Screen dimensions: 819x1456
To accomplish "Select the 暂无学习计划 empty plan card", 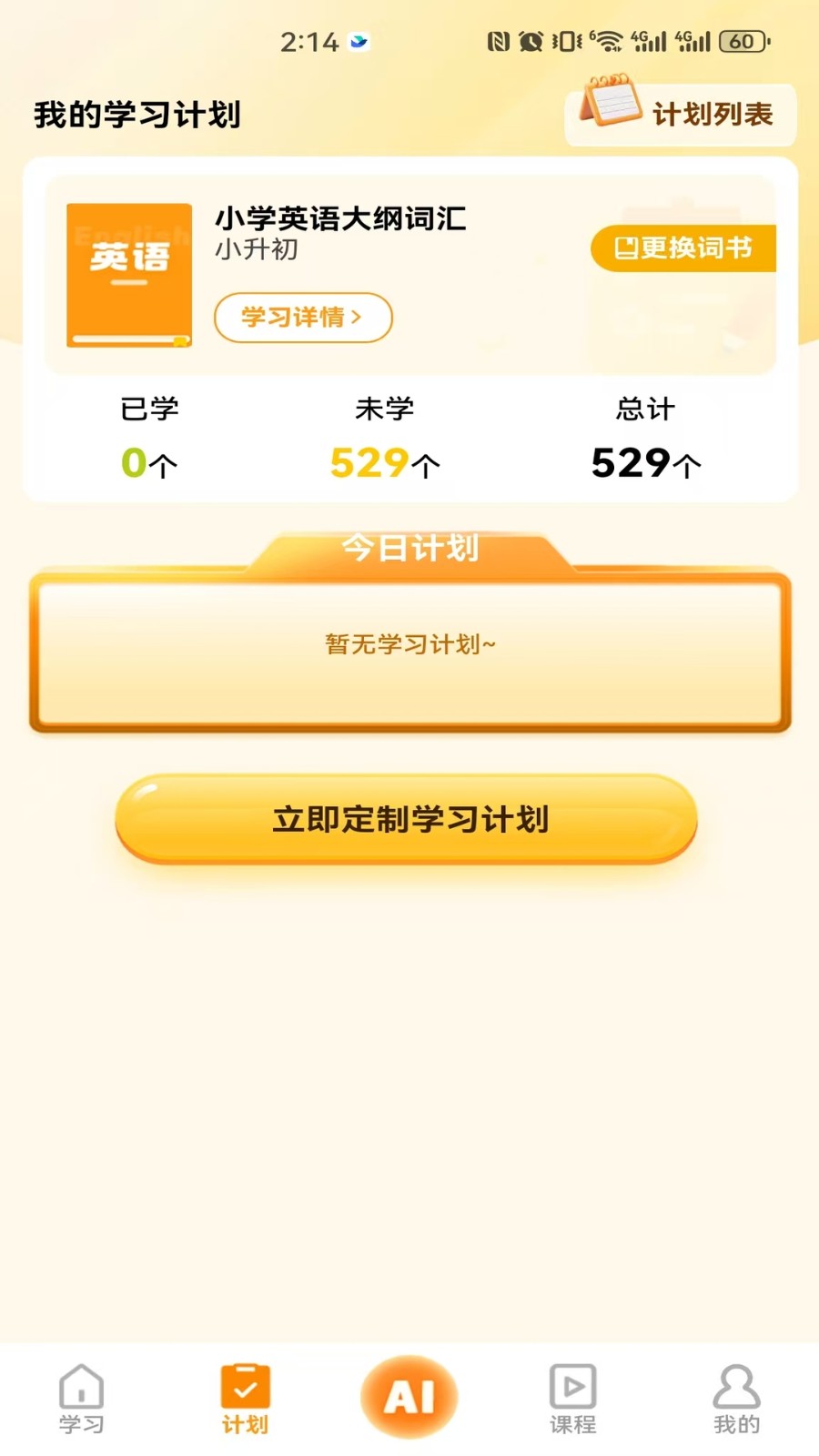I will [x=409, y=648].
